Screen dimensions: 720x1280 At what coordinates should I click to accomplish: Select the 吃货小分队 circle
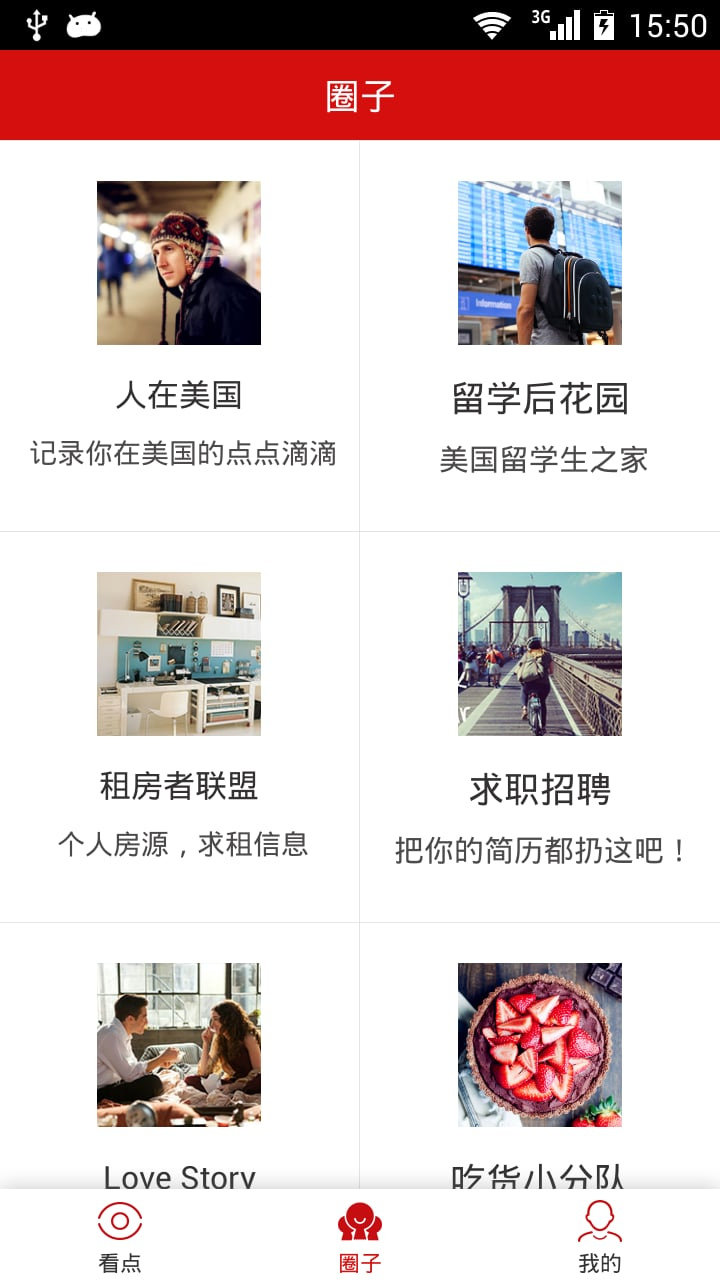tap(540, 1060)
